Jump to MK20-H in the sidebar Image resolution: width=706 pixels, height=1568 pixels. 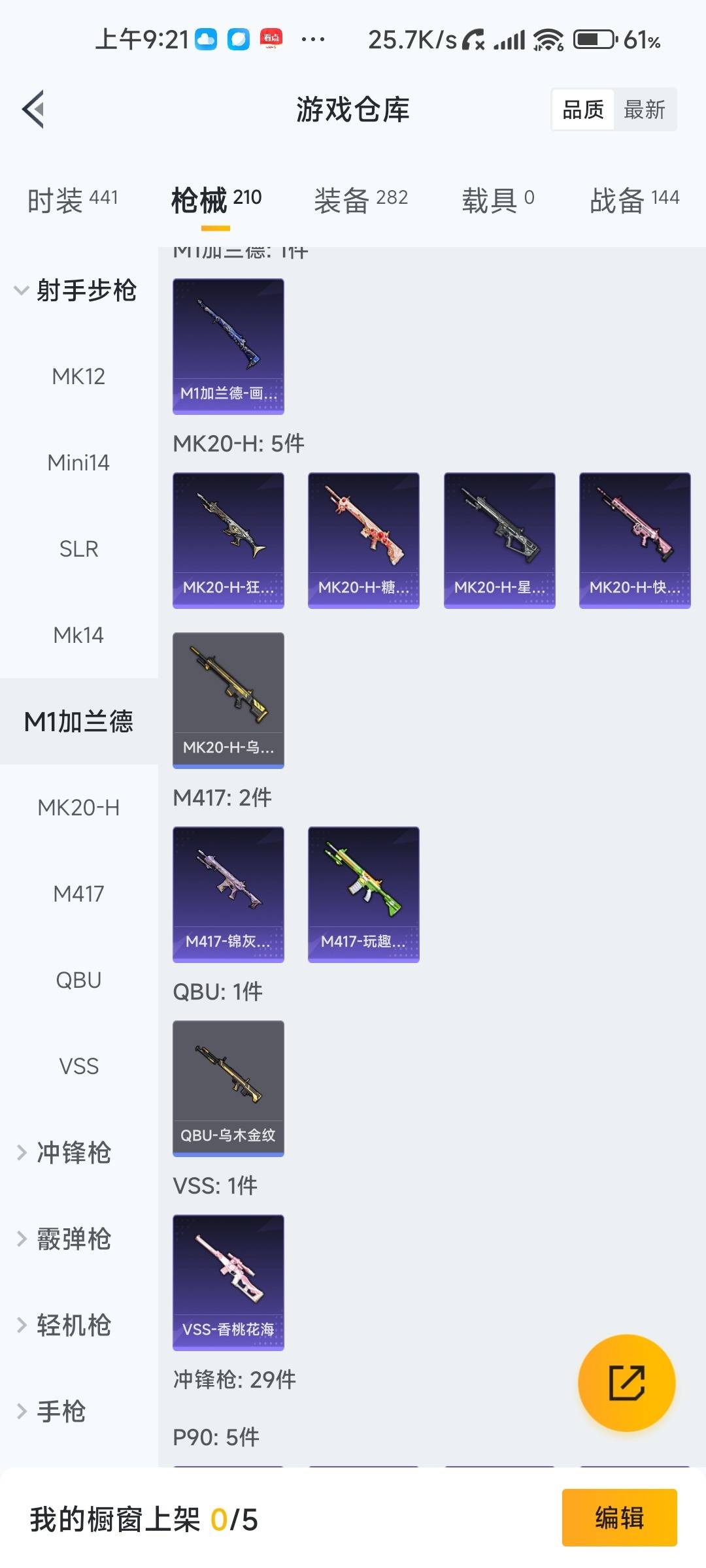[78, 808]
